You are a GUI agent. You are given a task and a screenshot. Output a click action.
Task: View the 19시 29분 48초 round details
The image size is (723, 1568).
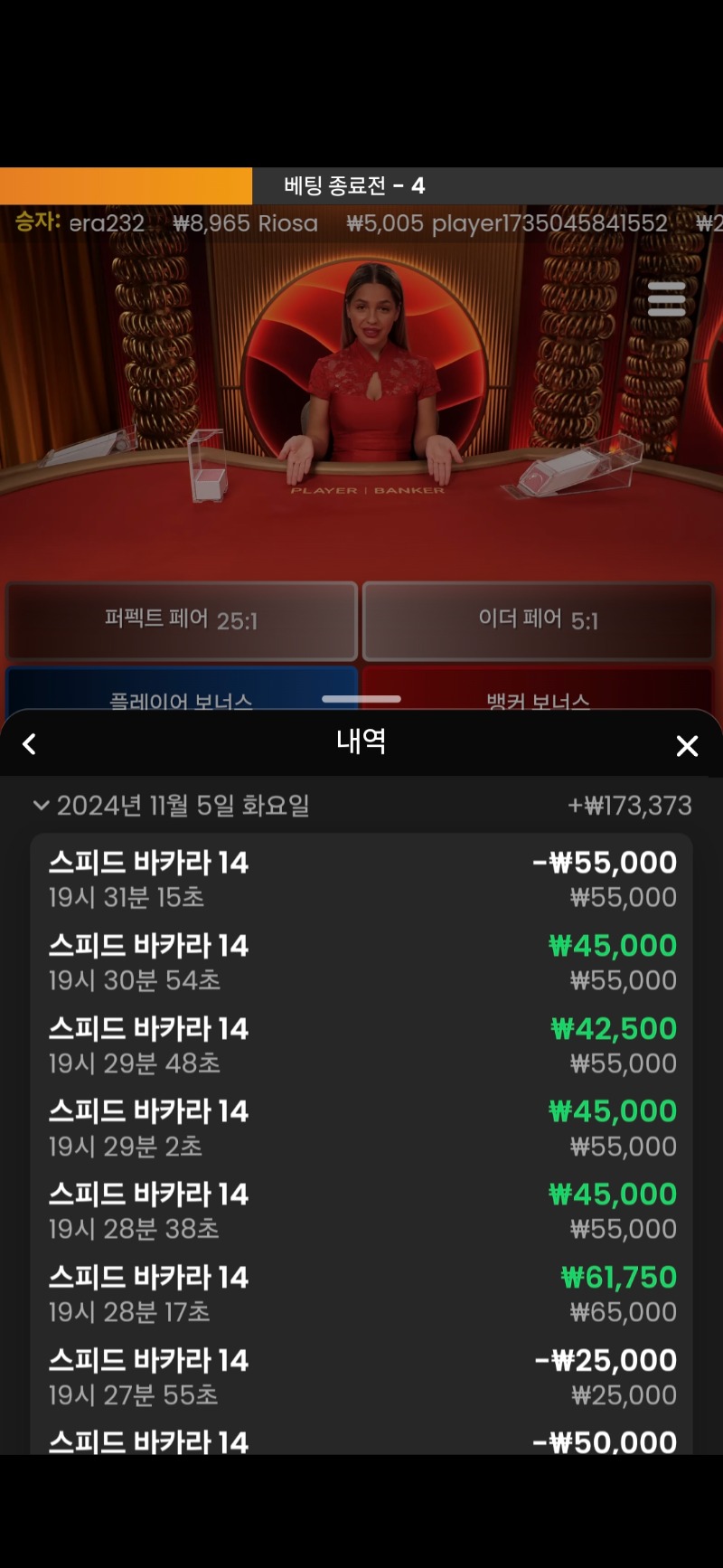pyautogui.click(x=361, y=1045)
